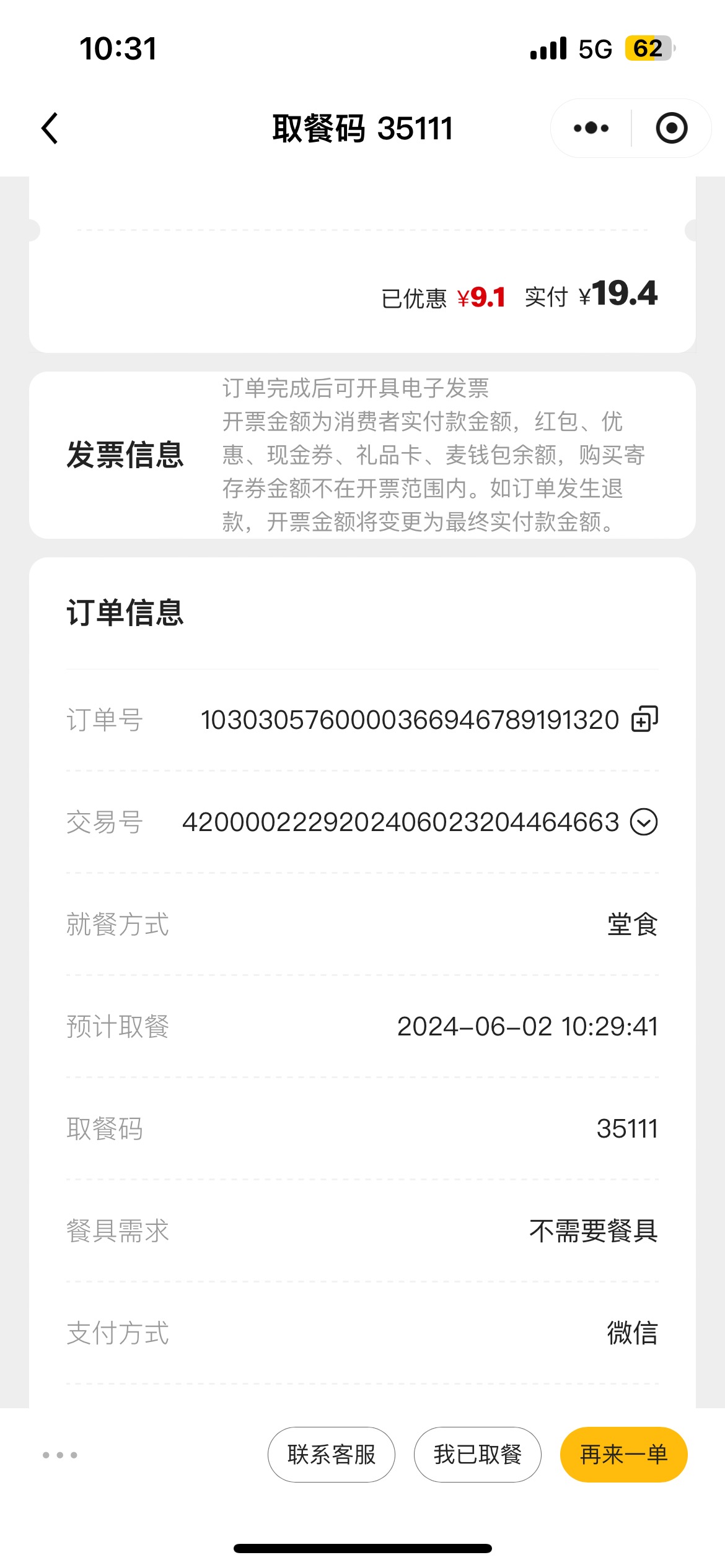
Task: Open the mini program more-options menu
Action: [591, 128]
